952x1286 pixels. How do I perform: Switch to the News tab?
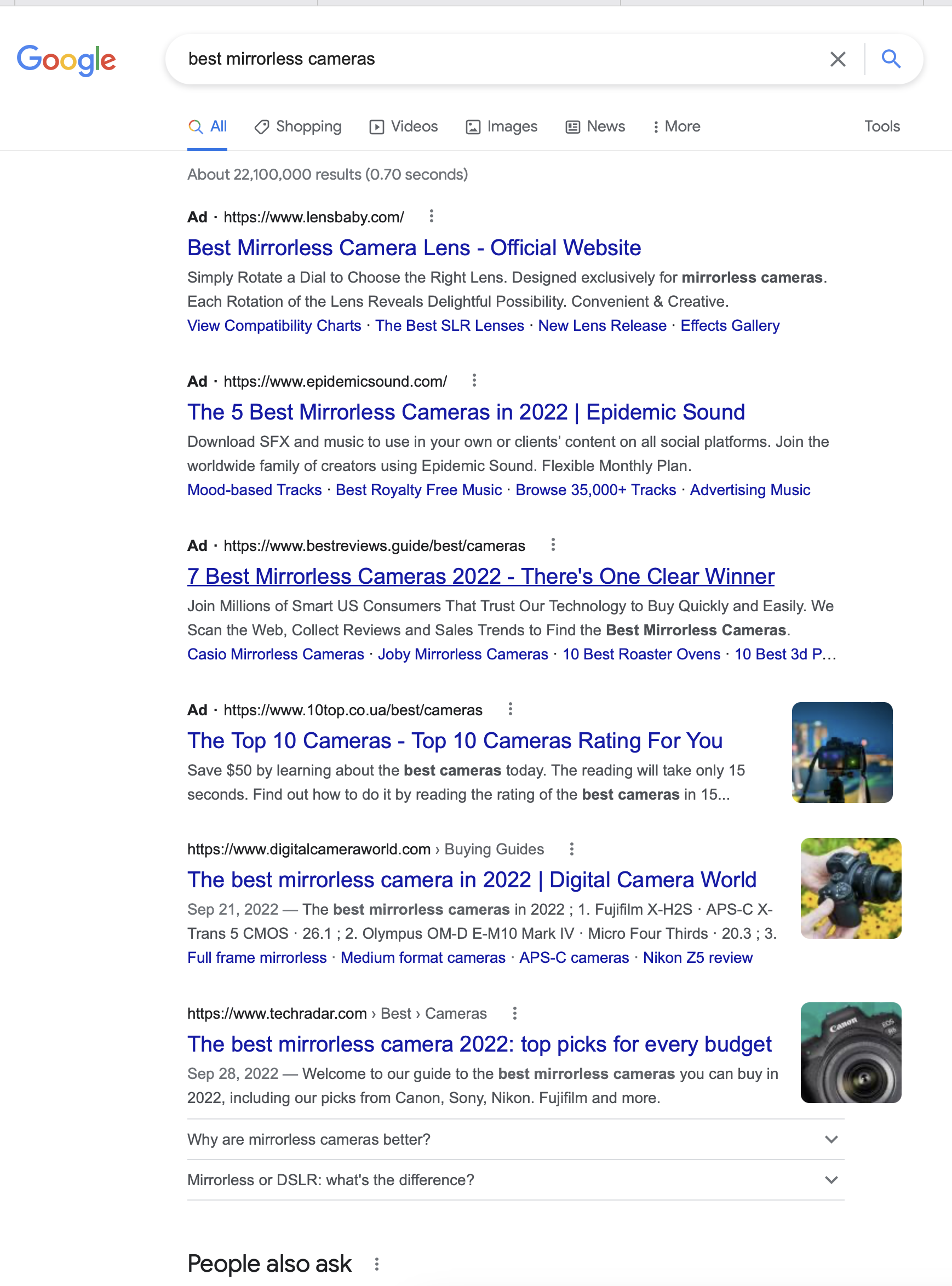595,126
